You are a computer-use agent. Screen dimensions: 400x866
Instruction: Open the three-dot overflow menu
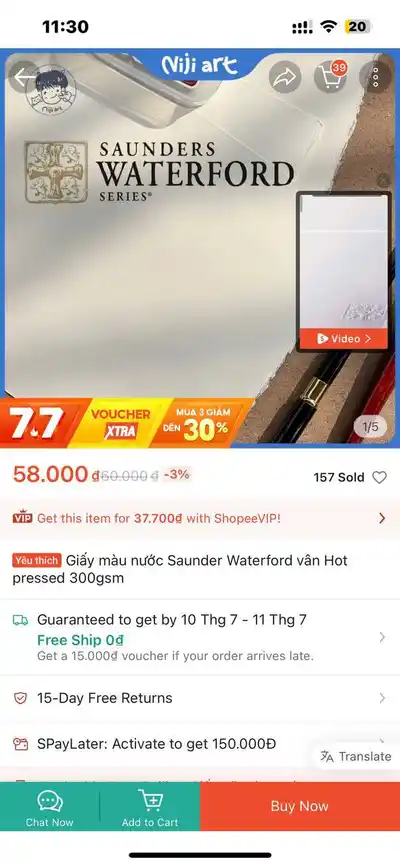[x=376, y=77]
